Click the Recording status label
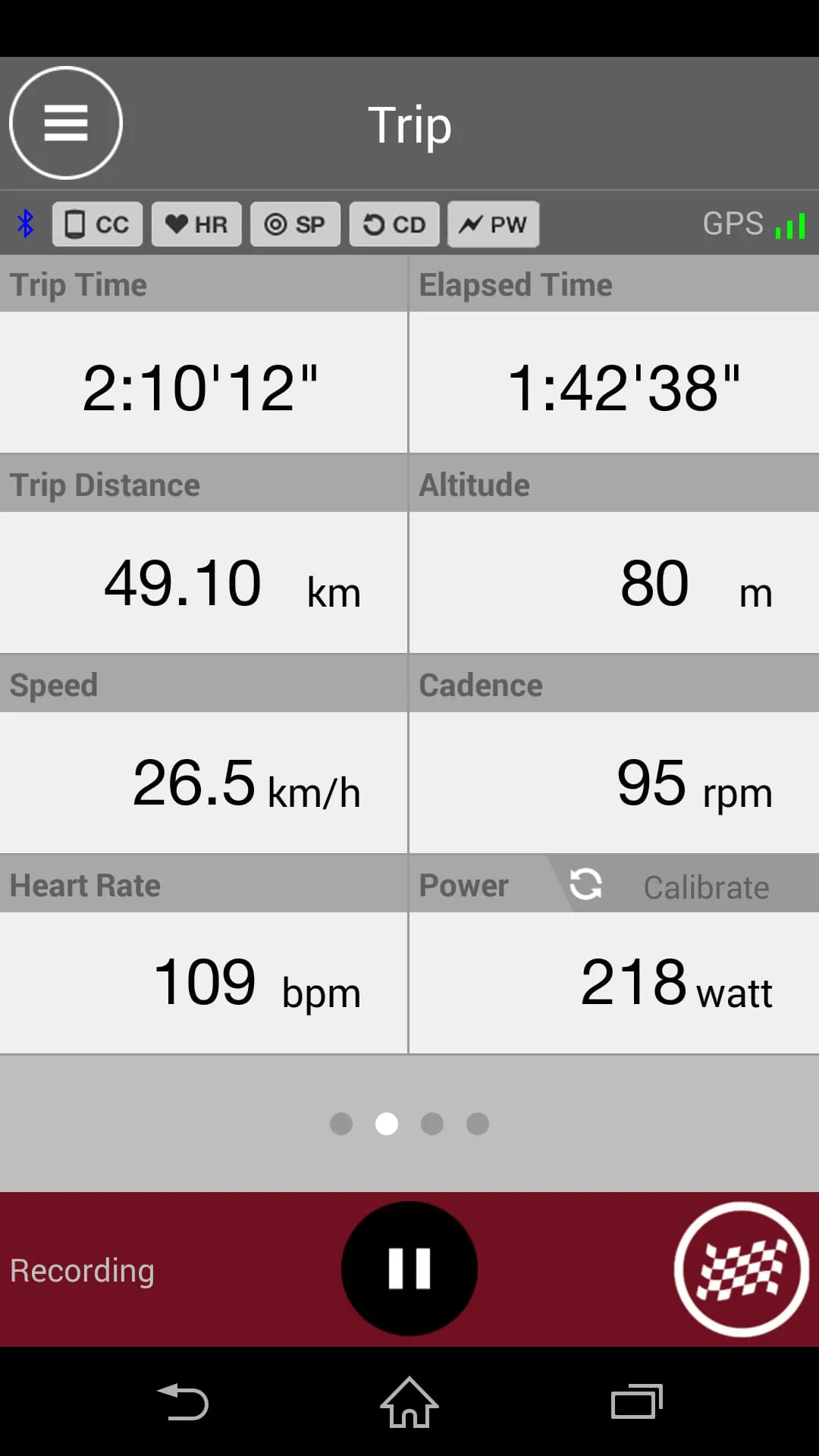819x1456 pixels. click(83, 1270)
